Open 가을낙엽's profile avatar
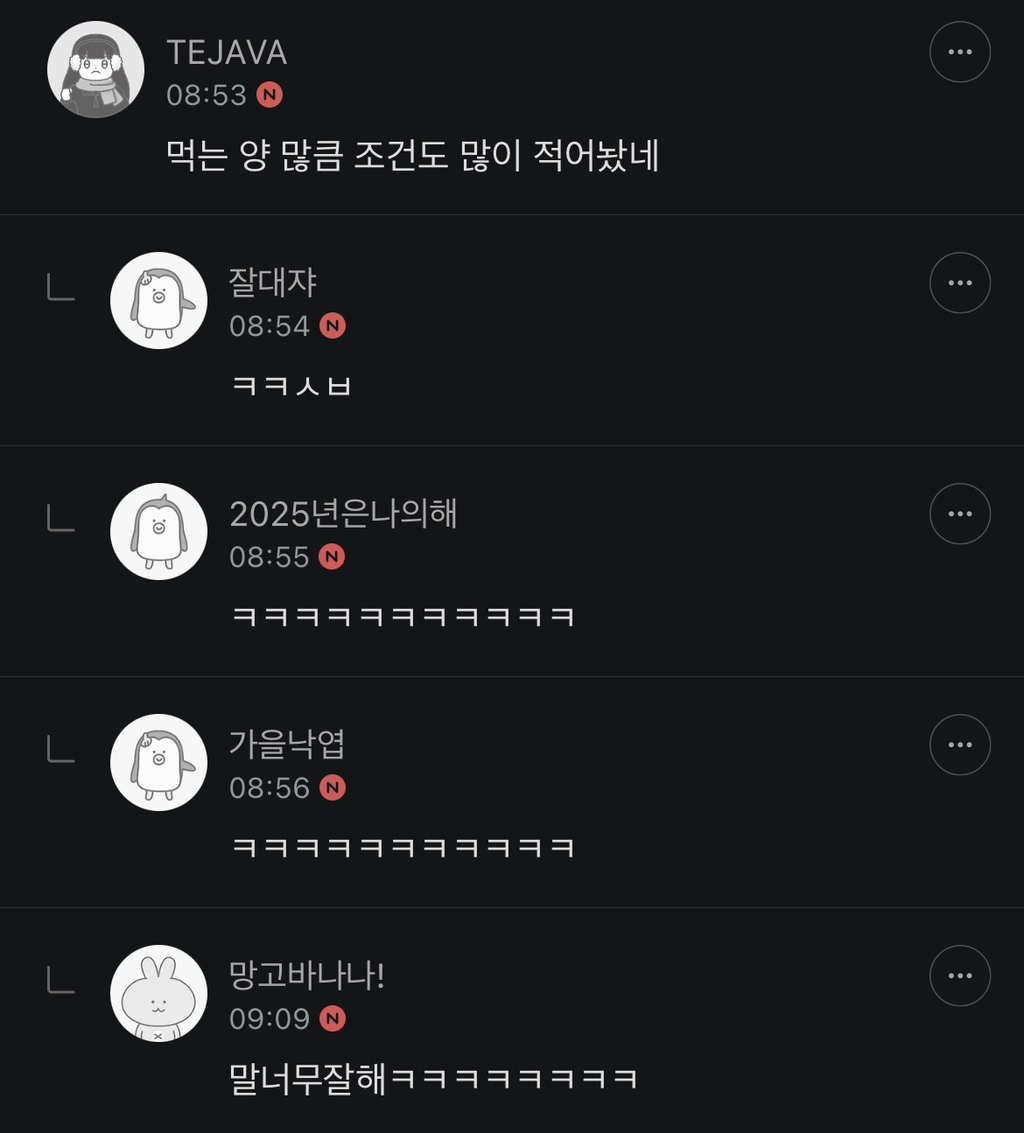The width and height of the screenshot is (1024, 1133). click(158, 763)
